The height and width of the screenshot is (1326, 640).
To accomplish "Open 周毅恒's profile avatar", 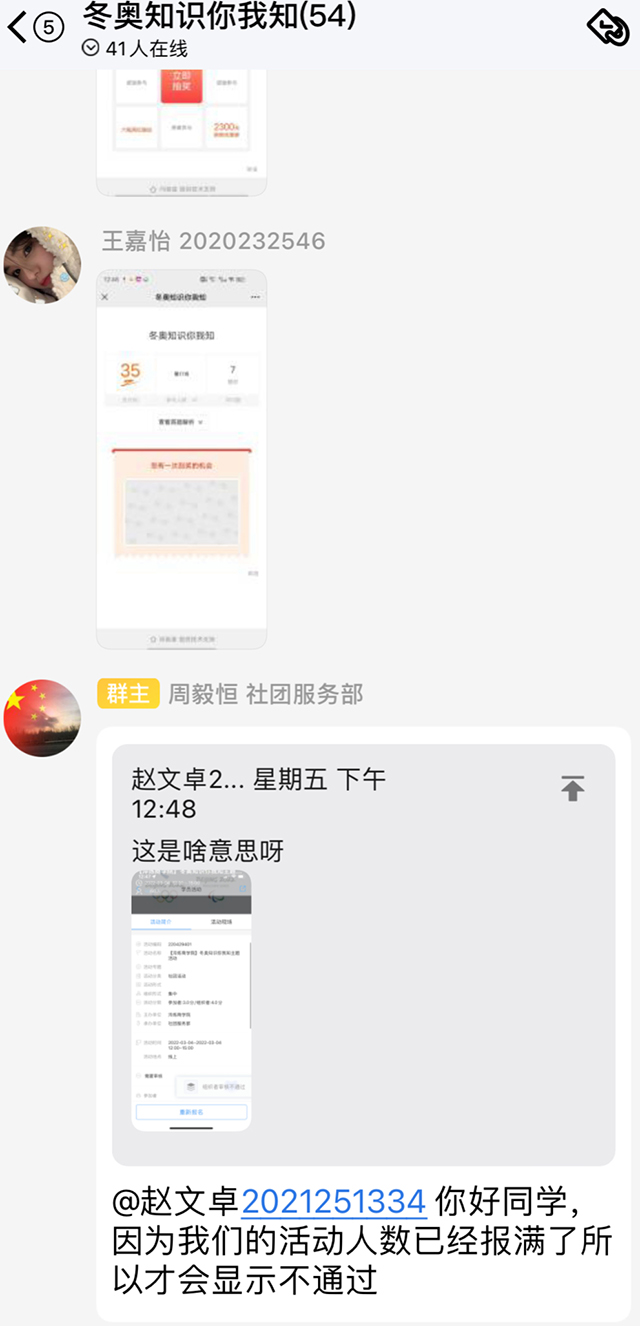I will click(42, 718).
